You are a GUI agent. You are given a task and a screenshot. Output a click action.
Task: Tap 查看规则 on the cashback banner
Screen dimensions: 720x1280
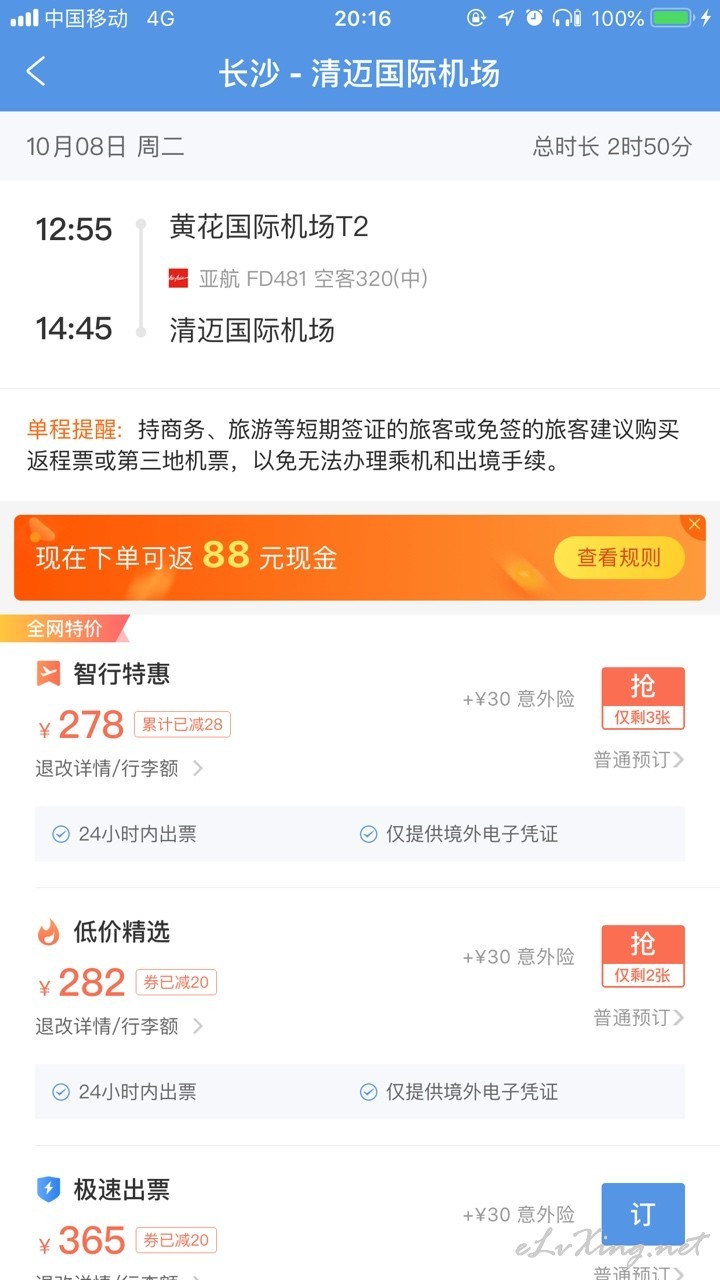(x=619, y=558)
